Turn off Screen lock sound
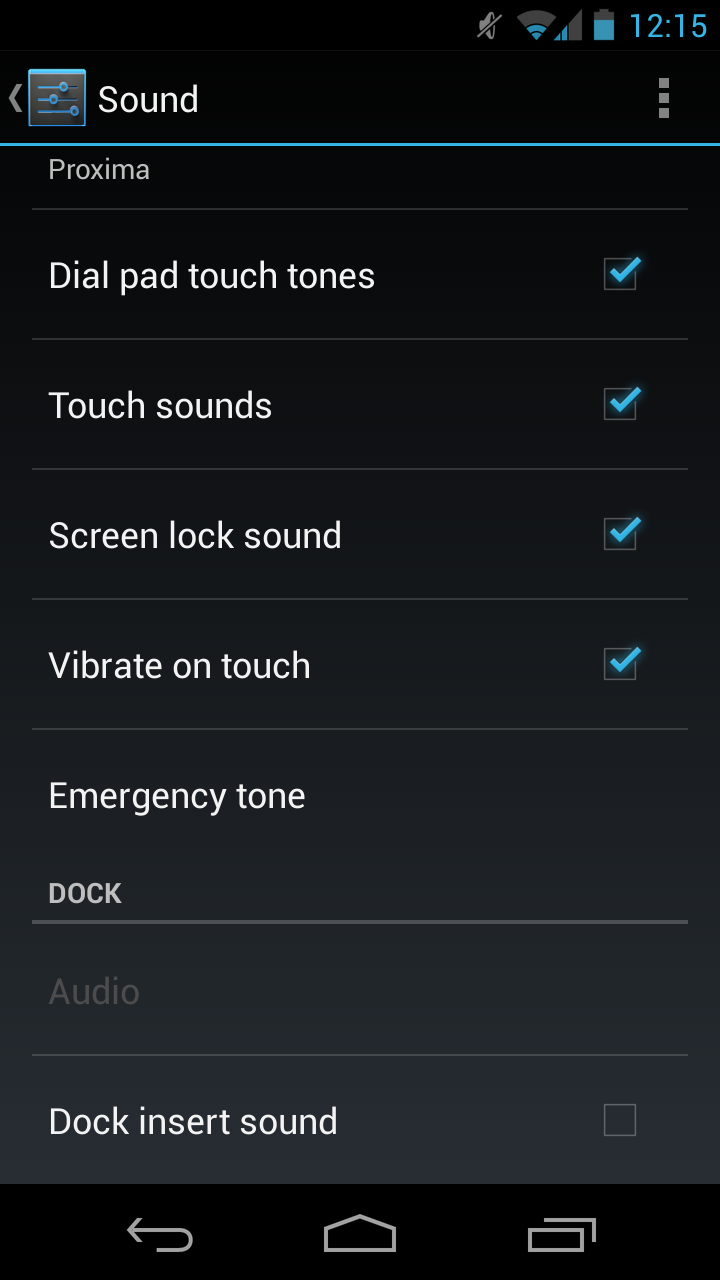 620,534
